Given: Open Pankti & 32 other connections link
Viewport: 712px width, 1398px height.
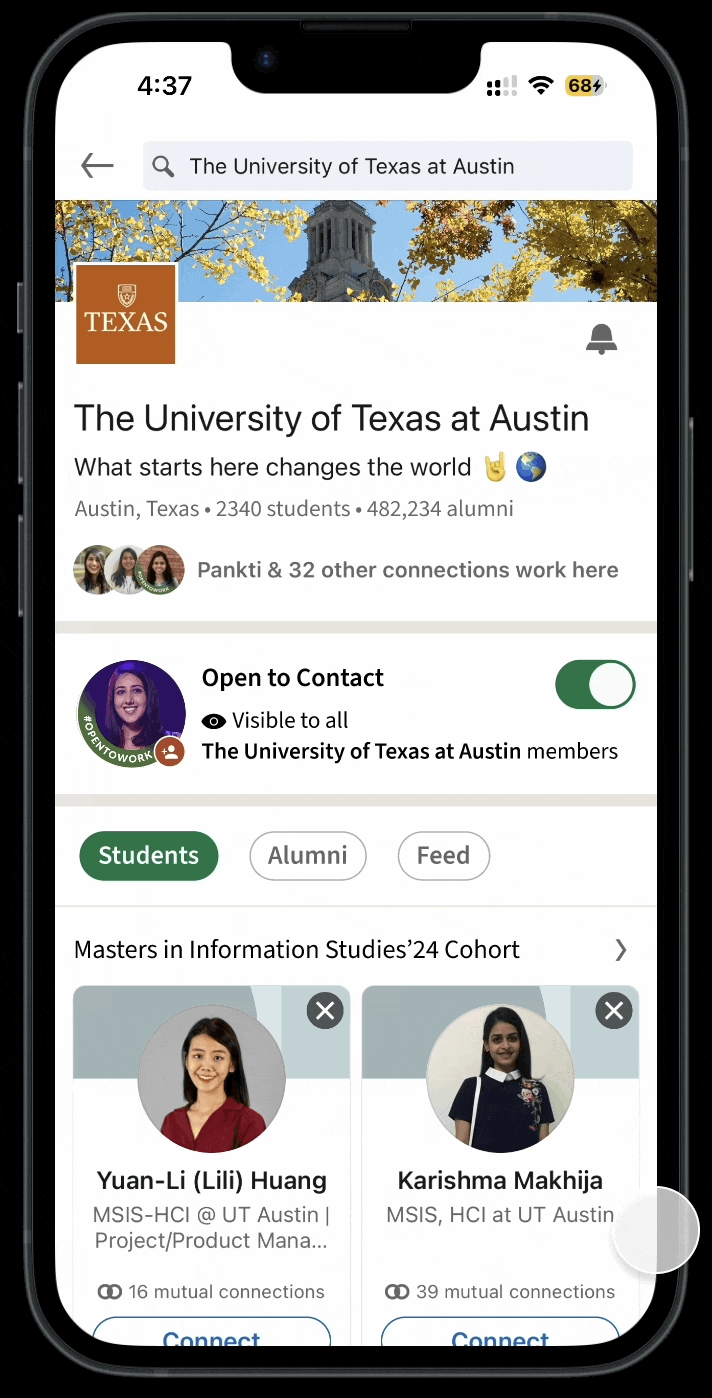Looking at the screenshot, I should click(407, 570).
